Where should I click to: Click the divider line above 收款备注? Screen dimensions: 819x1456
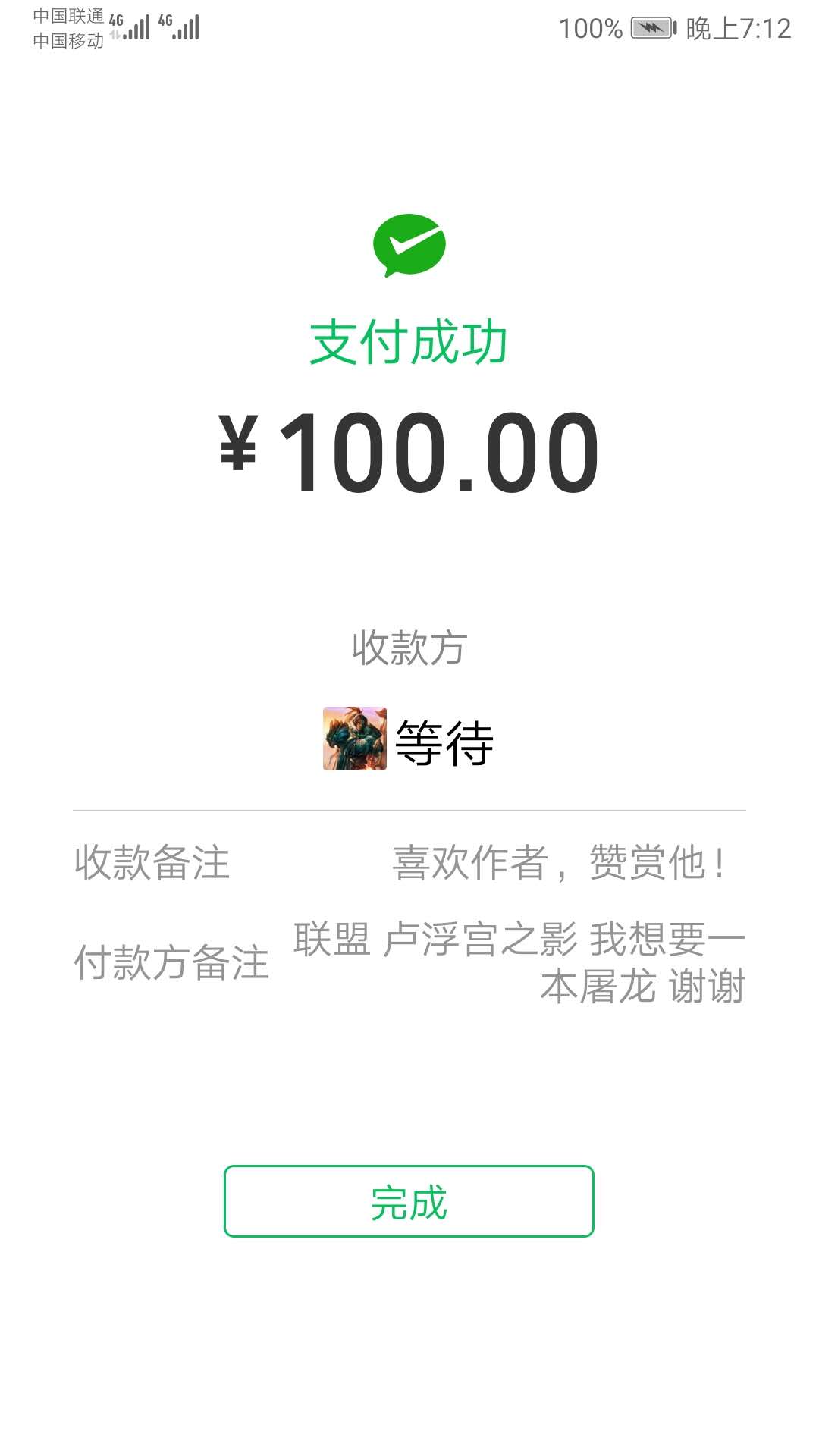(409, 810)
